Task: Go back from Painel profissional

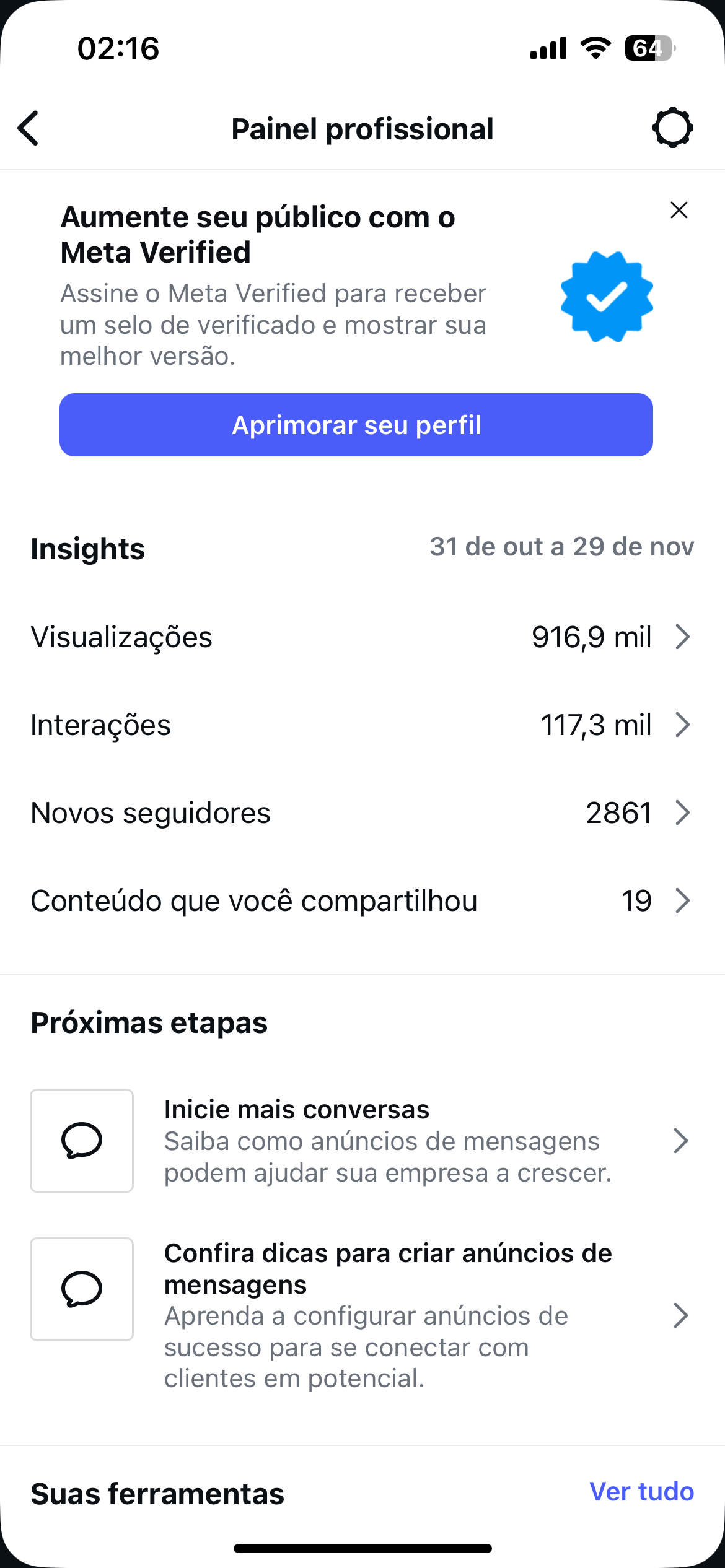Action: pos(29,128)
